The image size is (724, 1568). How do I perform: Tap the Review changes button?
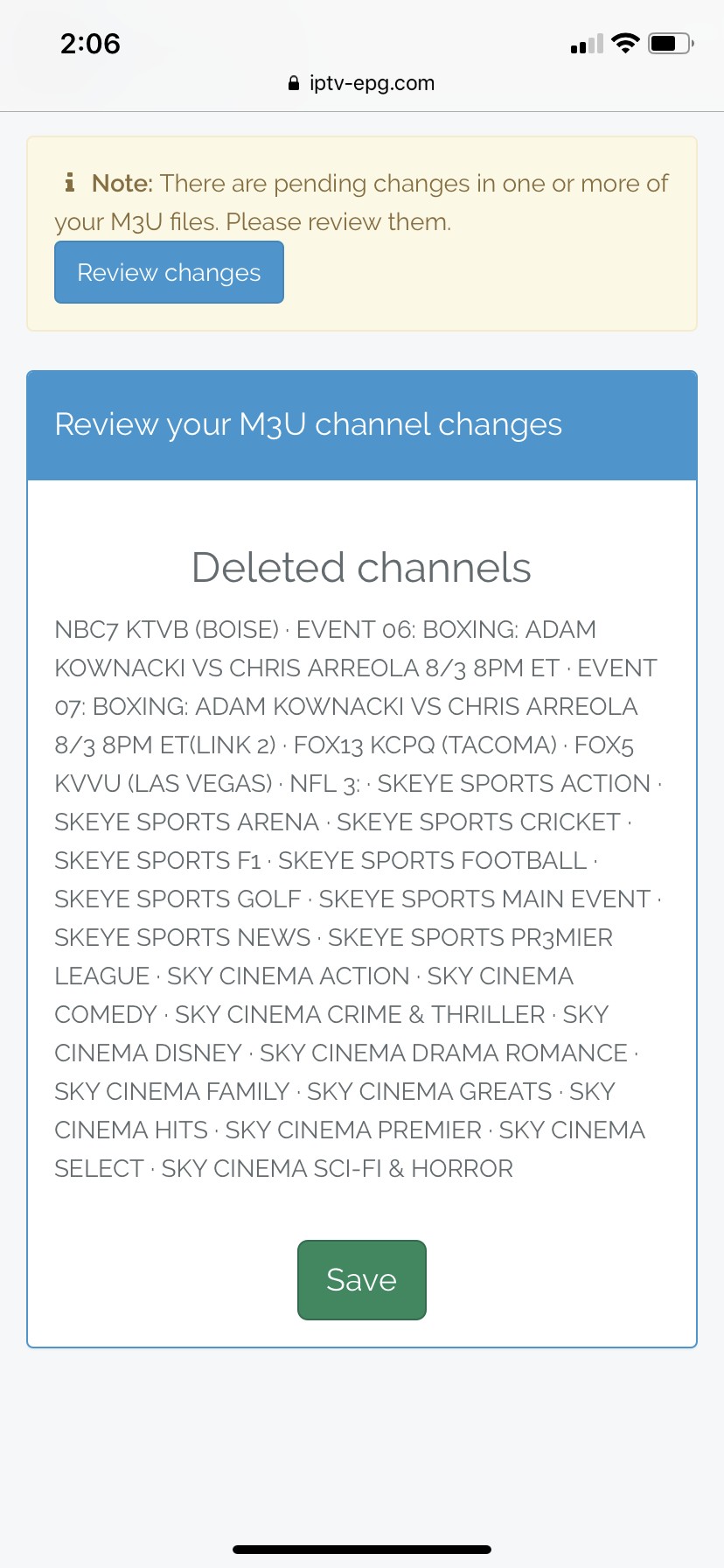pos(169,272)
